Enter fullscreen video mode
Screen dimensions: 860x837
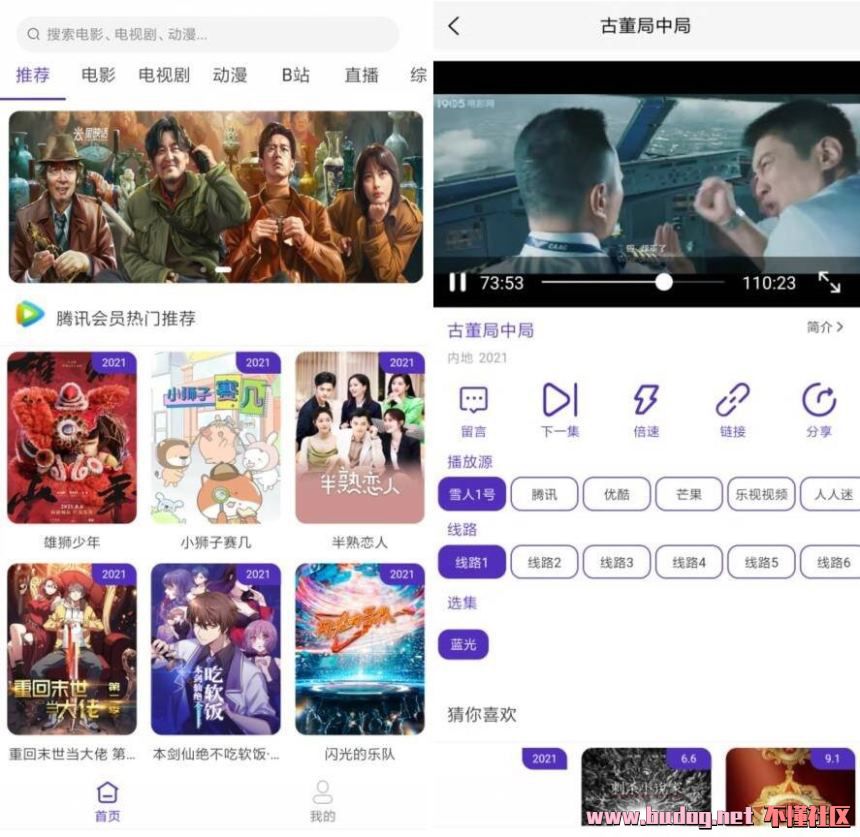[x=829, y=283]
